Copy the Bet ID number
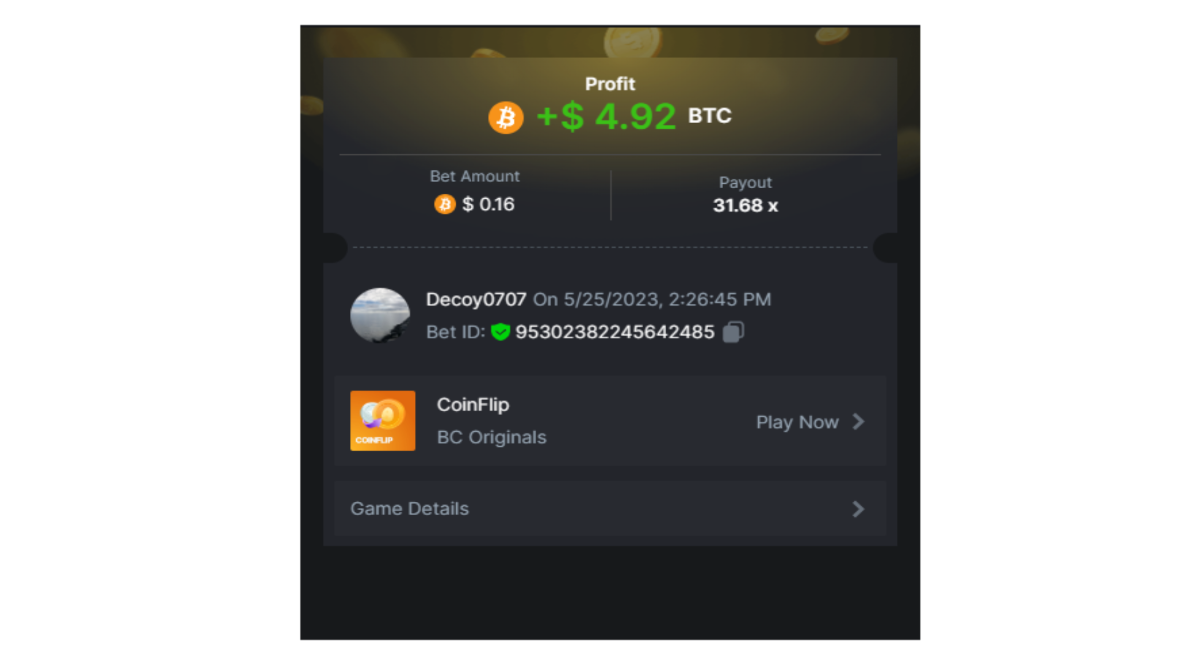This screenshot has width=1200, height=650. click(x=733, y=332)
